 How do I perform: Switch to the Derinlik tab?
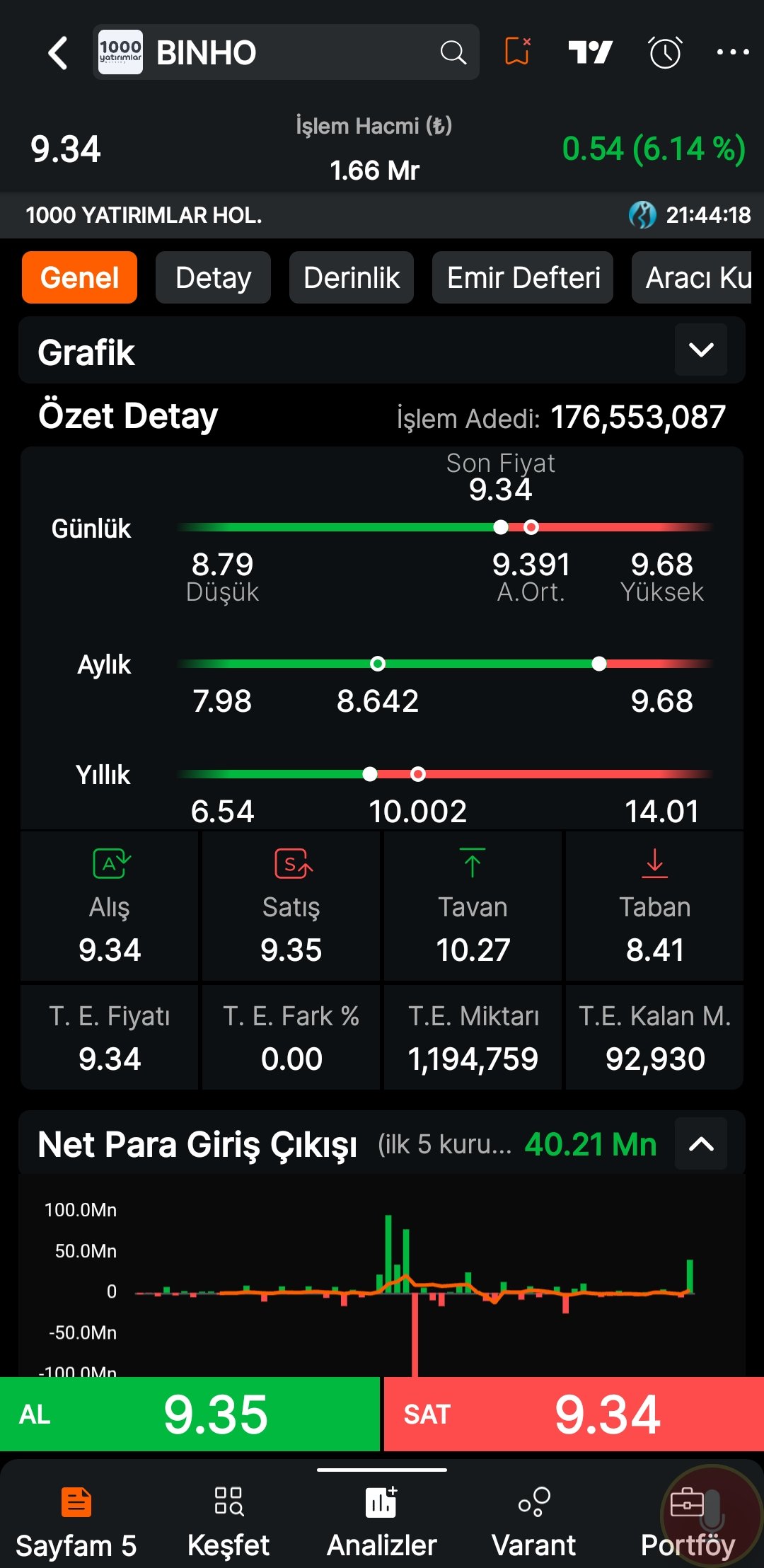point(352,277)
